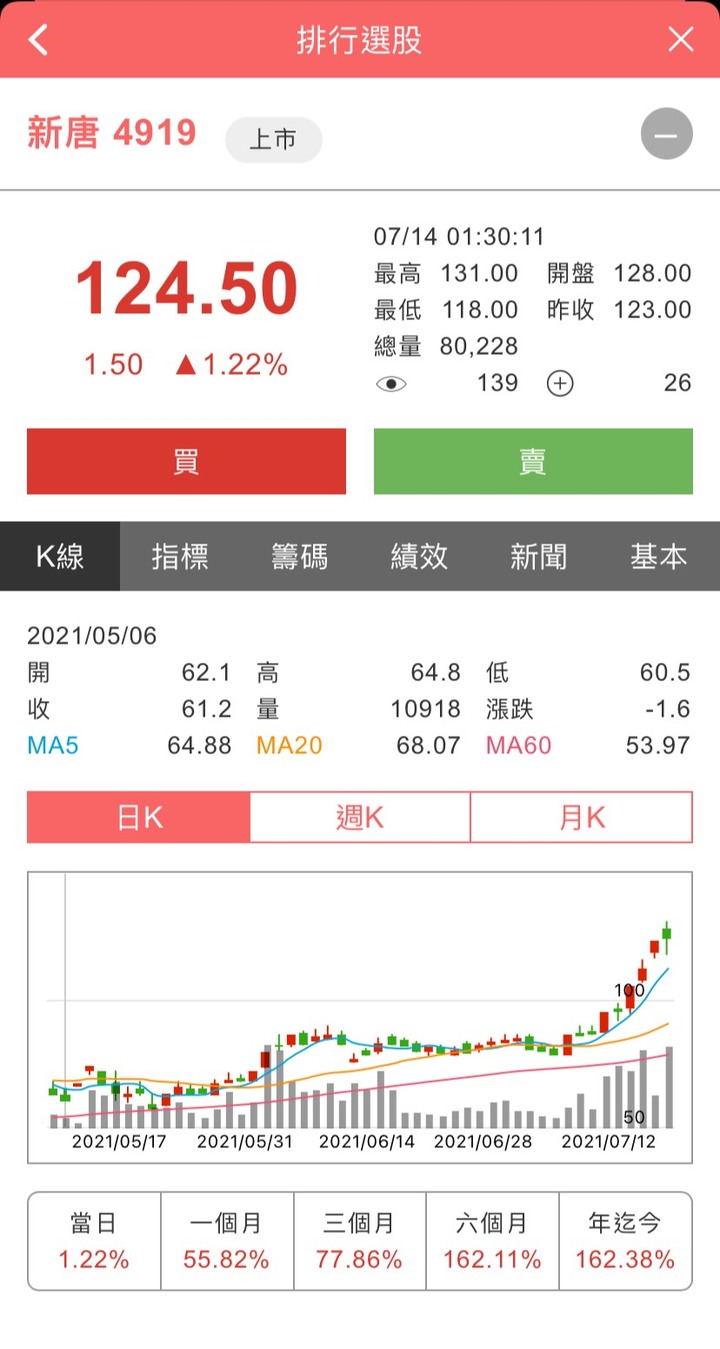The width and height of the screenshot is (720, 1349).
Task: Tap the plus icon beside 26
Action: (560, 383)
